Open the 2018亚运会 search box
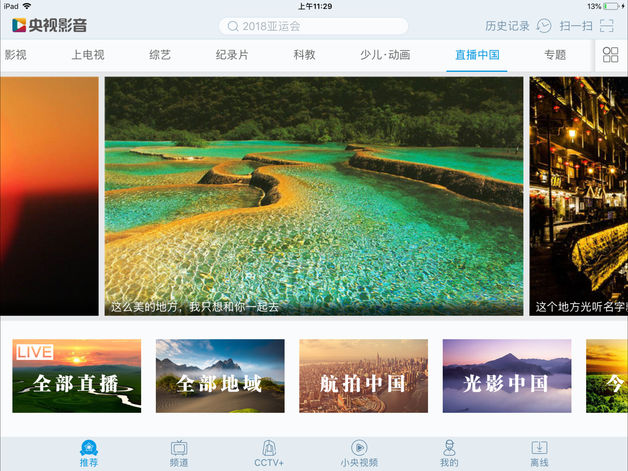This screenshot has width=628, height=471. pos(313,26)
